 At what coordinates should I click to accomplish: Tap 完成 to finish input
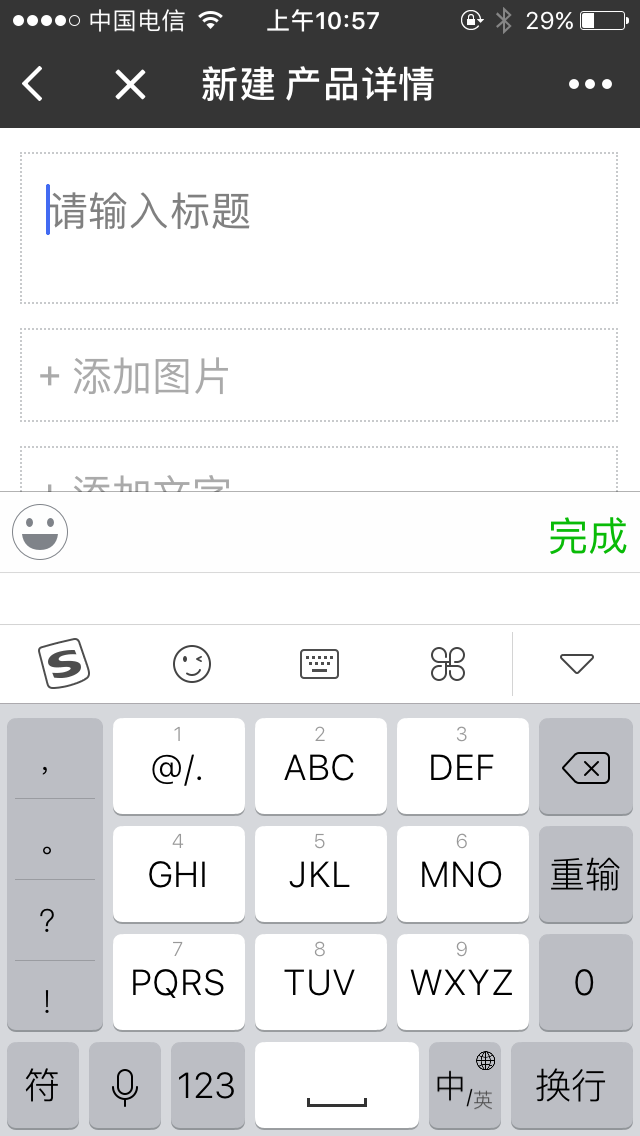click(587, 536)
